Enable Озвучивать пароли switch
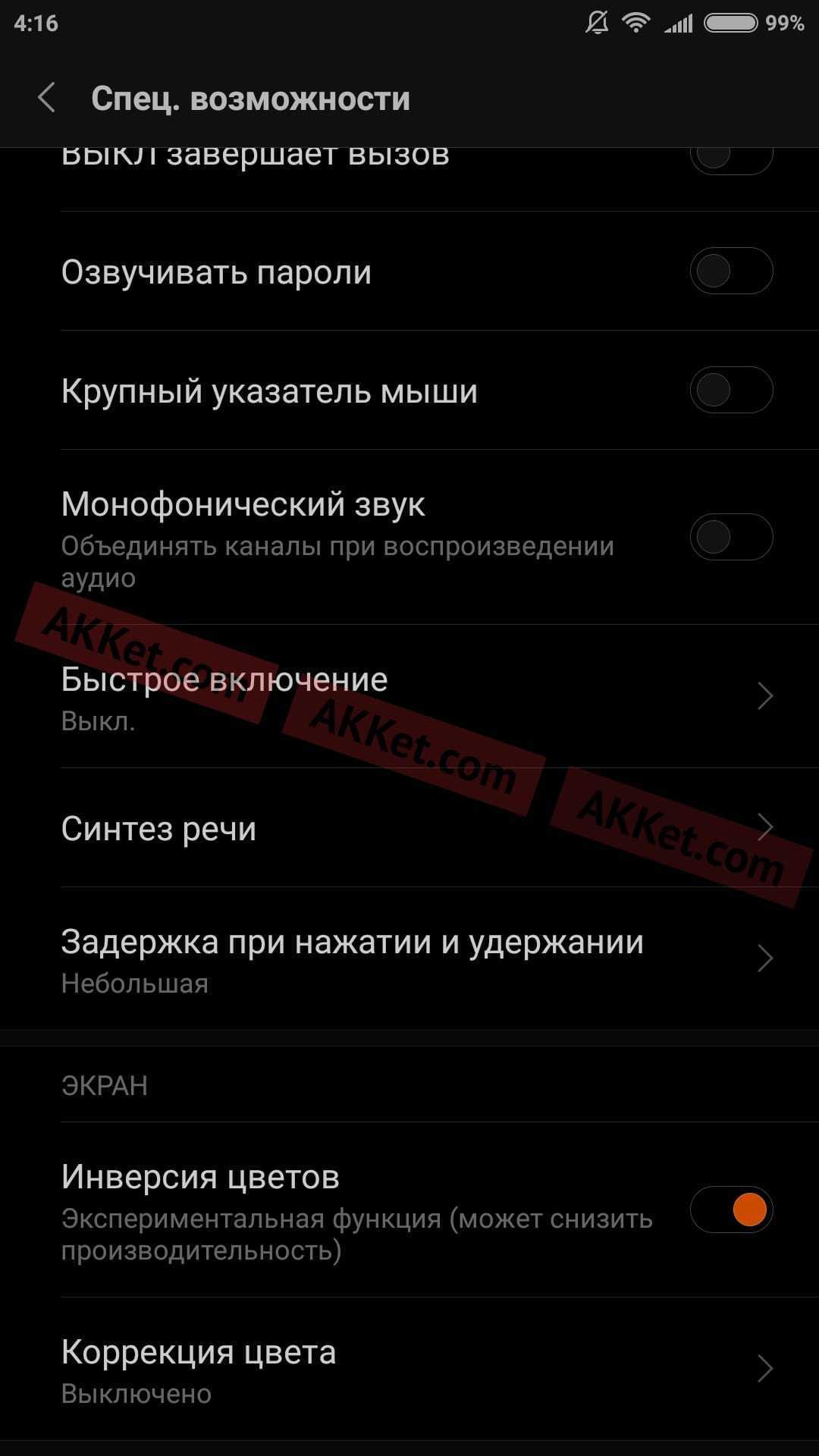The width and height of the screenshot is (819, 1456). 730,271
